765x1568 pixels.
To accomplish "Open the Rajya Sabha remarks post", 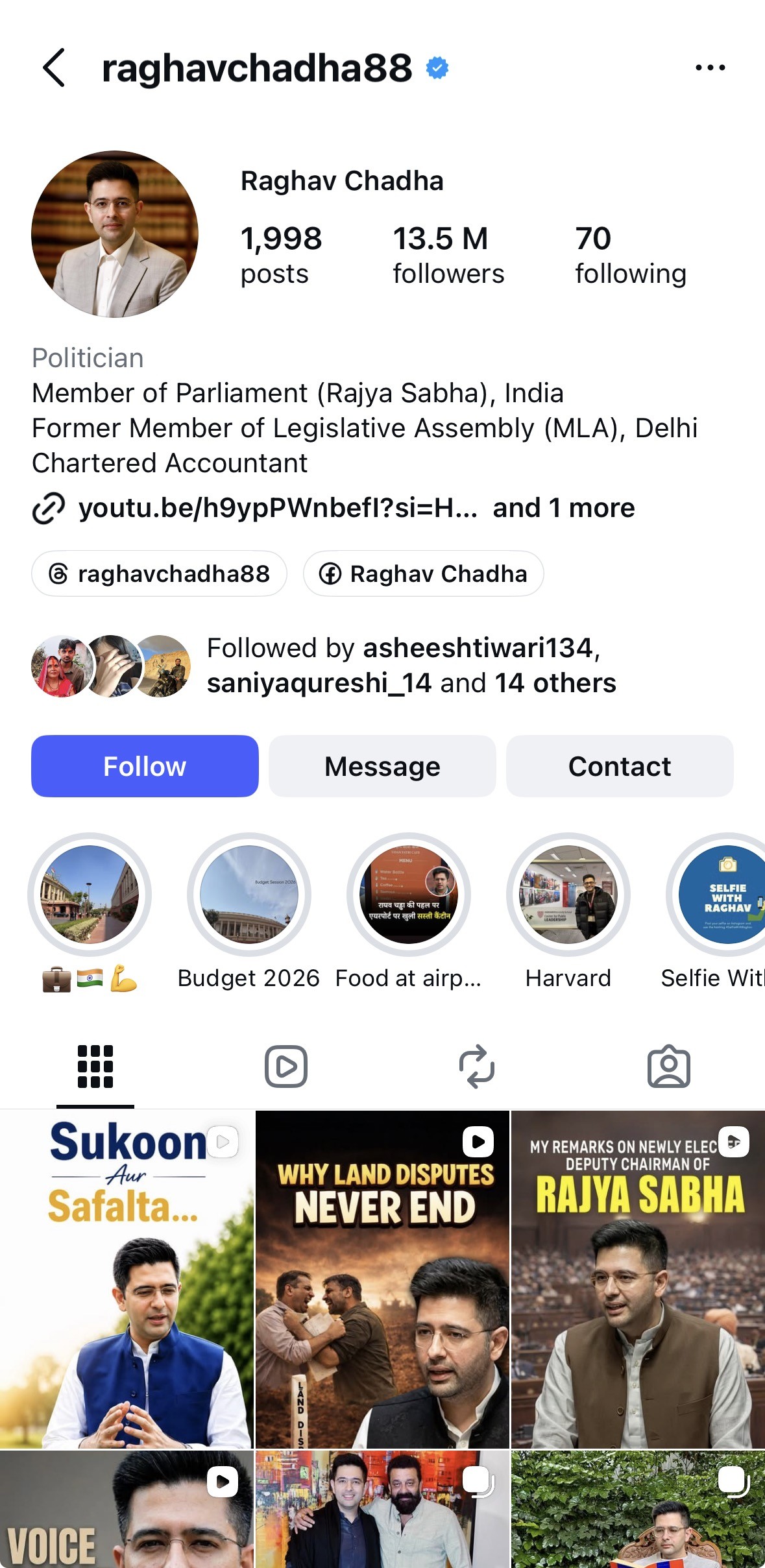I will (x=638, y=1278).
